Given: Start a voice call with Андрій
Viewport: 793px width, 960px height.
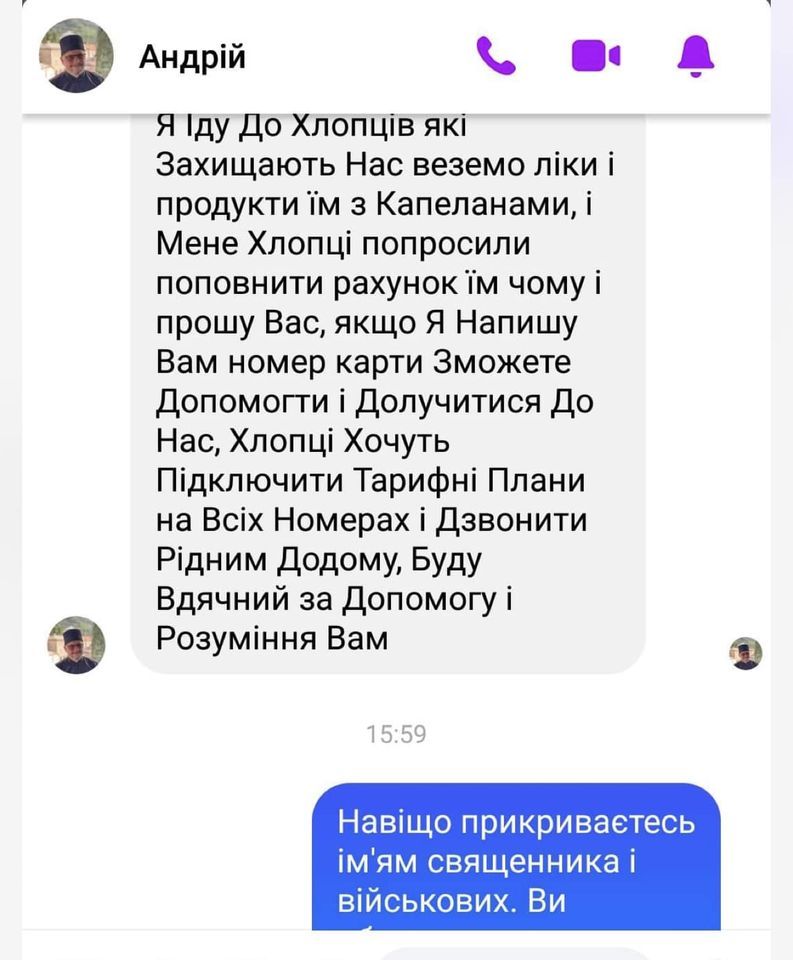Looking at the screenshot, I should 496,56.
